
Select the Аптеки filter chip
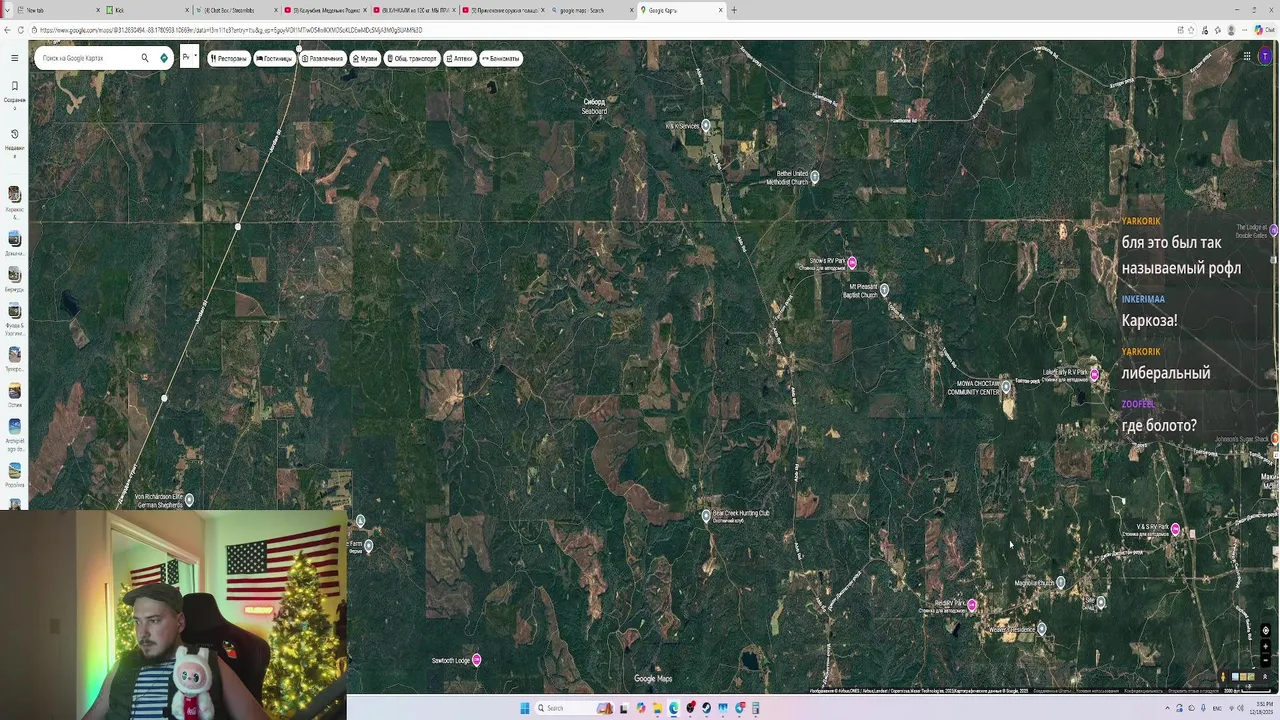(x=459, y=58)
